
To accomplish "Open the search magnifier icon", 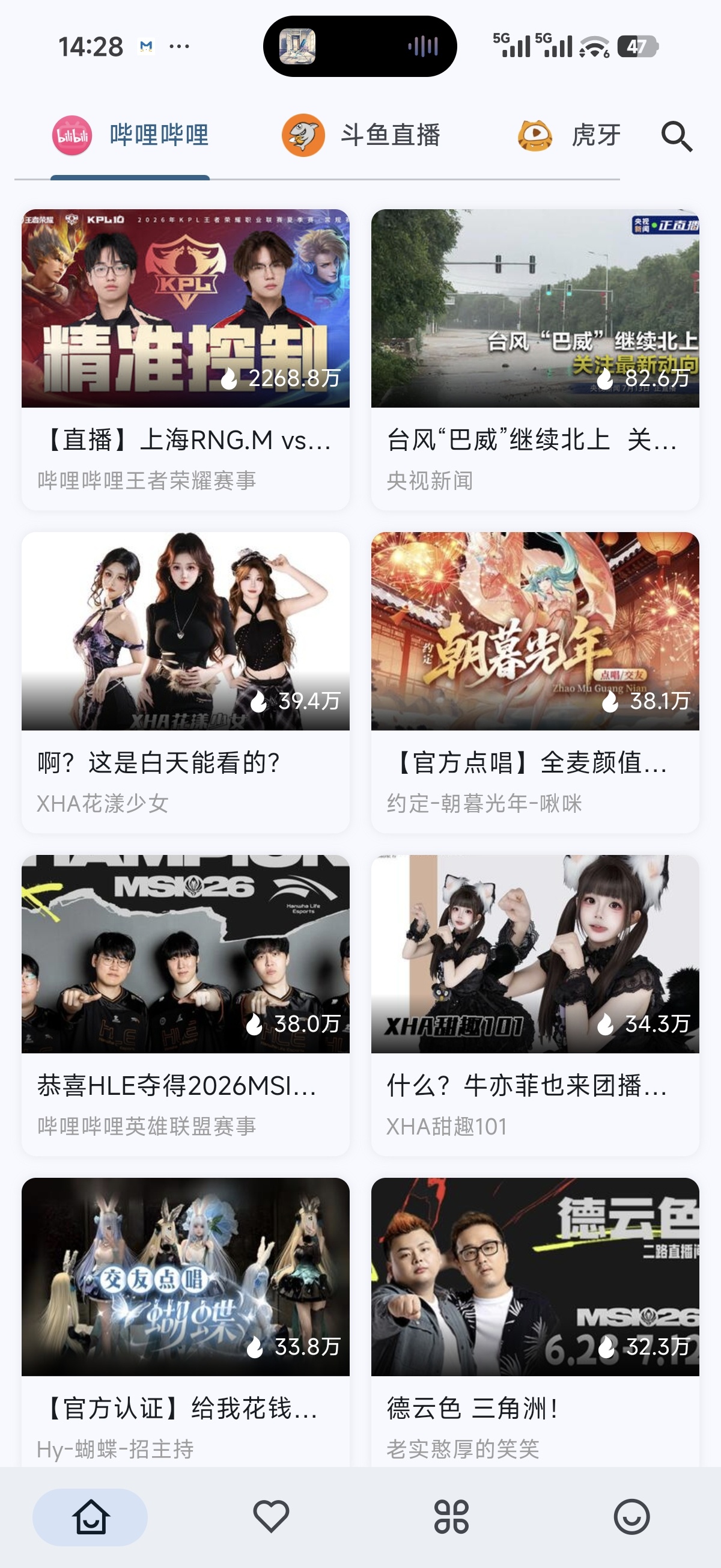I will pyautogui.click(x=677, y=136).
